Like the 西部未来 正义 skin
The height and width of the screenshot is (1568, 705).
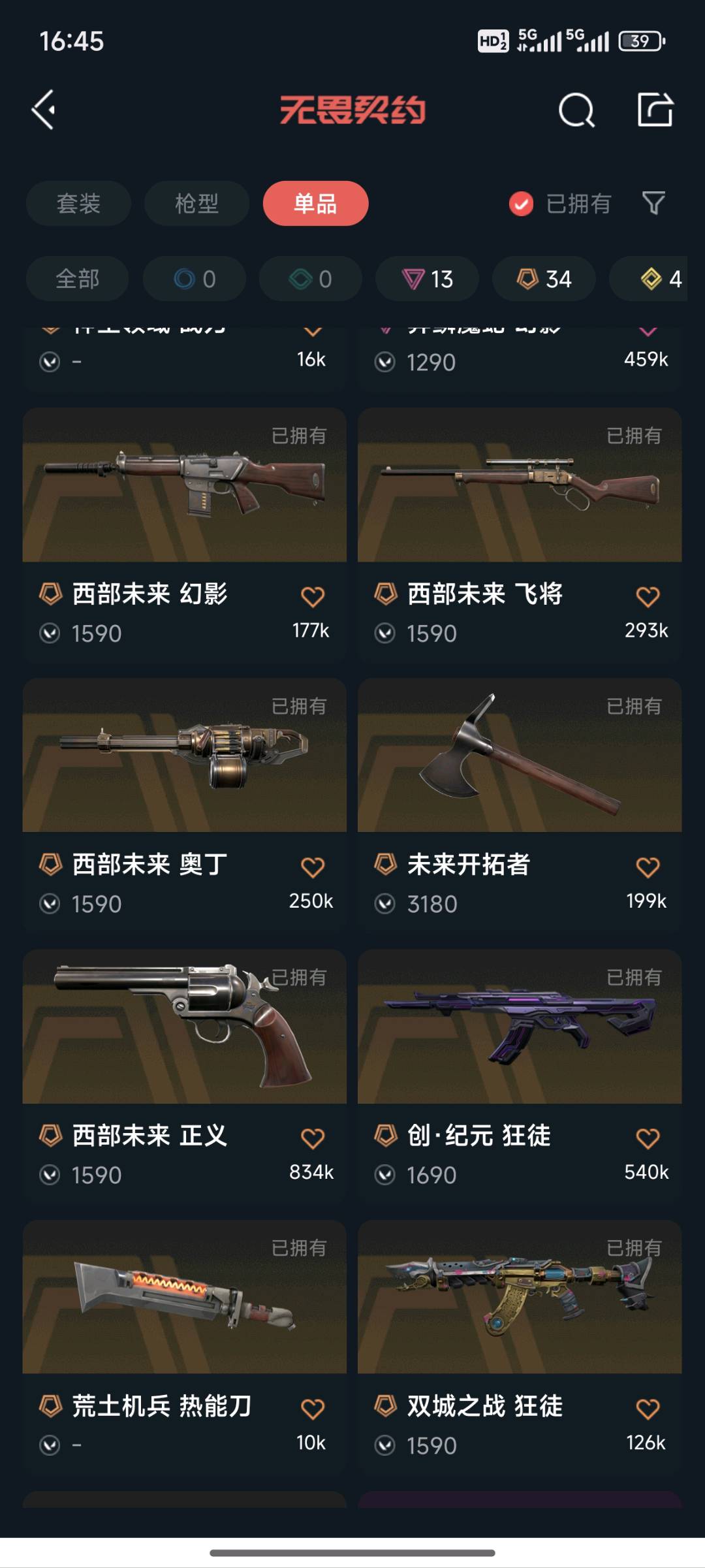pyautogui.click(x=313, y=1138)
